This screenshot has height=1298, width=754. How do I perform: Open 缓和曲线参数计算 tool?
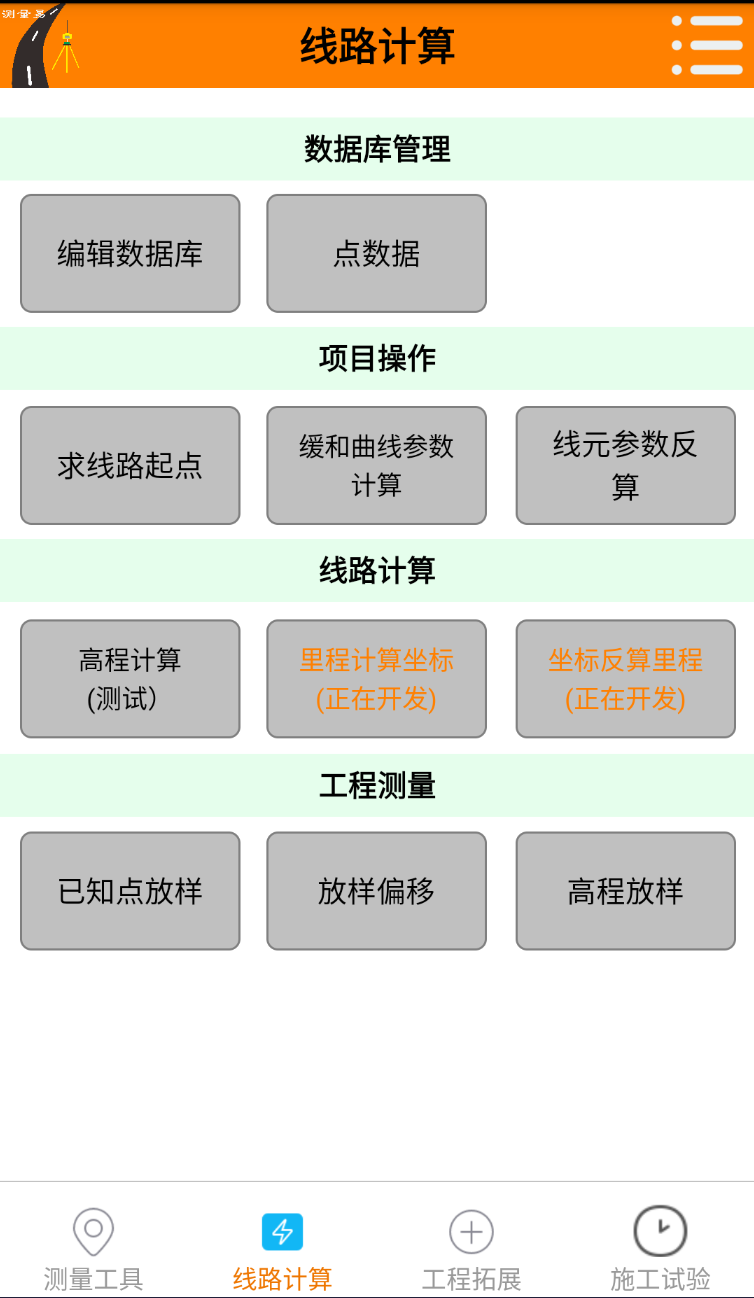[376, 465]
